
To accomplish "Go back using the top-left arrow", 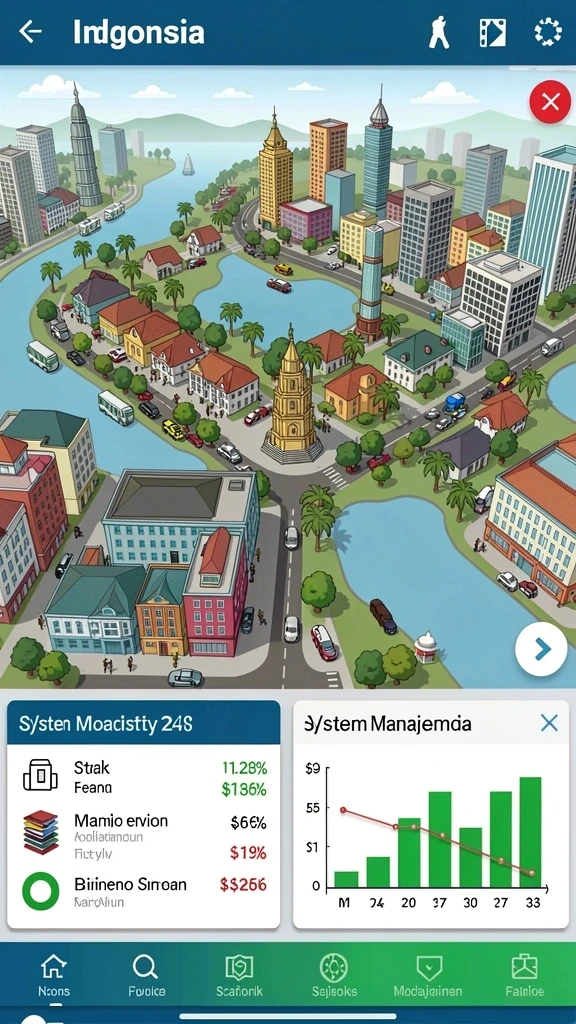I will point(30,31).
